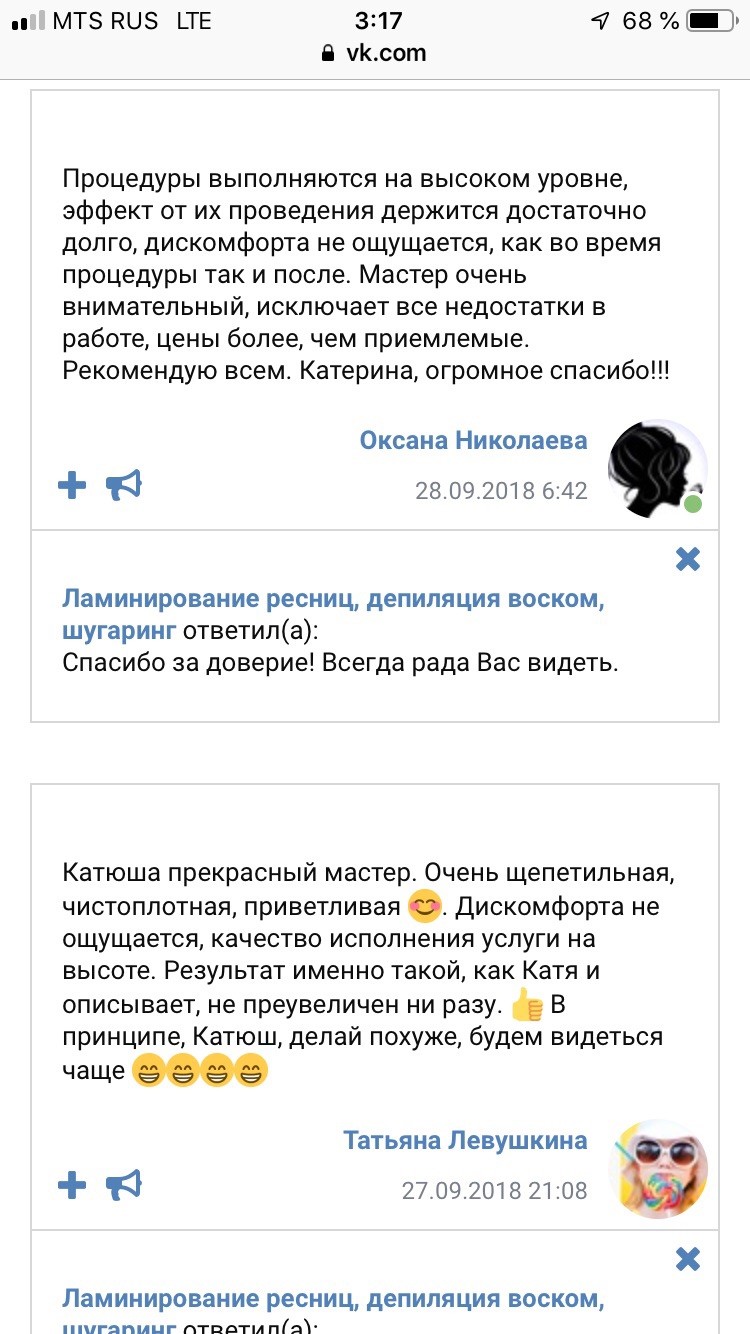Open group link in reply to Татьяна
The height and width of the screenshot is (1334, 750).
pyautogui.click(x=333, y=1300)
